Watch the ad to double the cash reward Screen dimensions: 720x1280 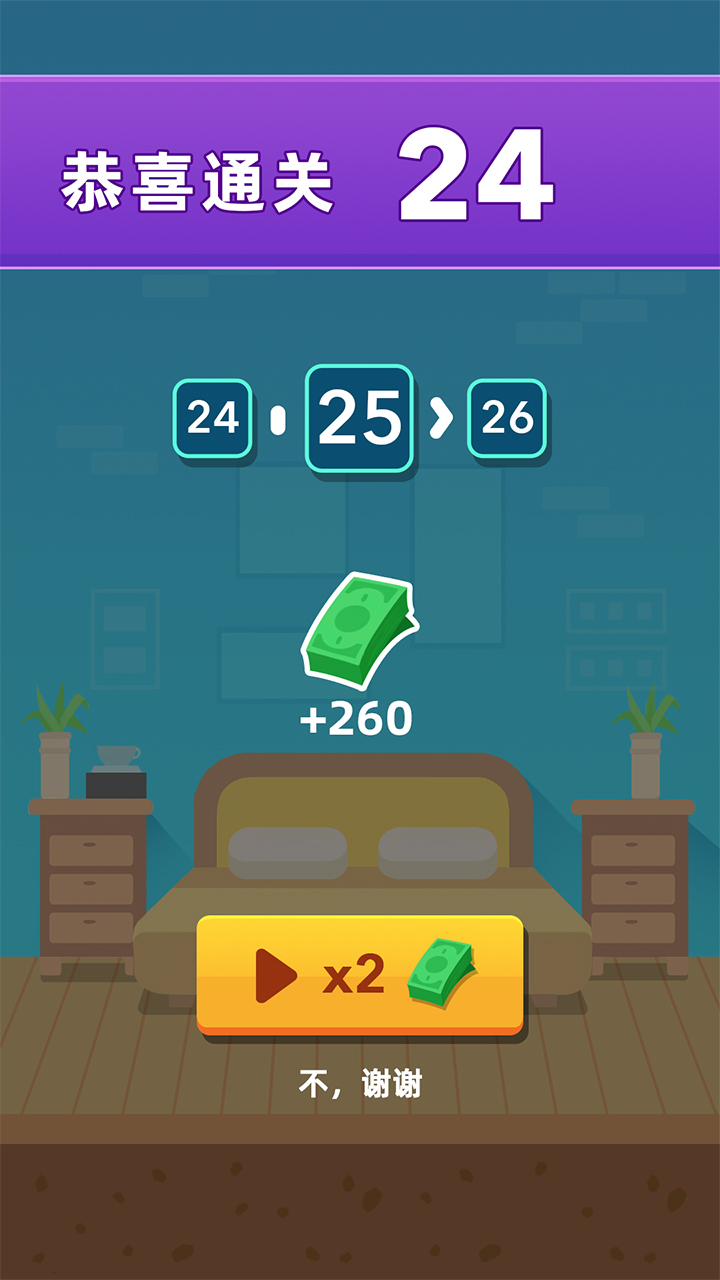(x=360, y=974)
